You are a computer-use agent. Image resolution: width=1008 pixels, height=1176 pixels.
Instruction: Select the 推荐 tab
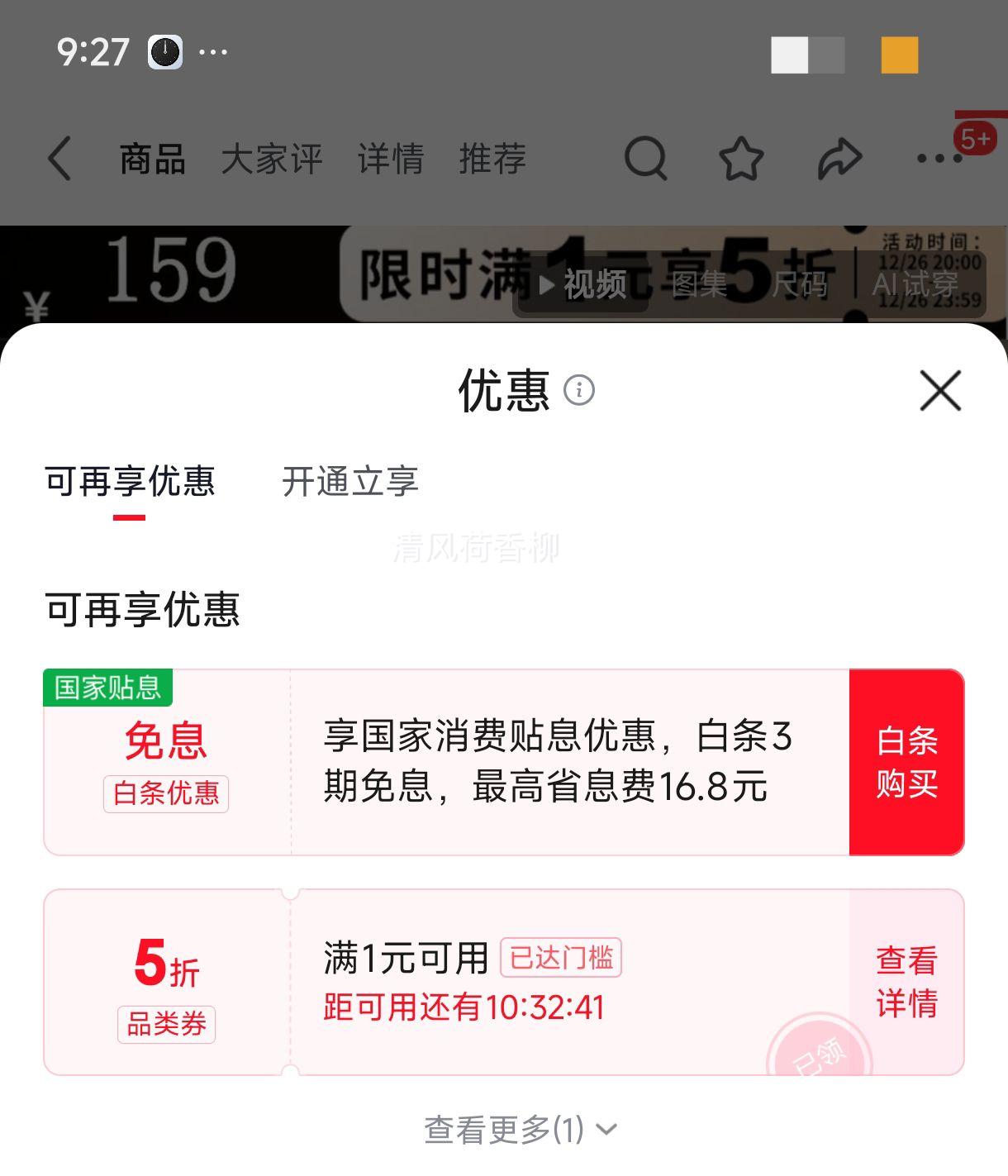click(x=492, y=159)
